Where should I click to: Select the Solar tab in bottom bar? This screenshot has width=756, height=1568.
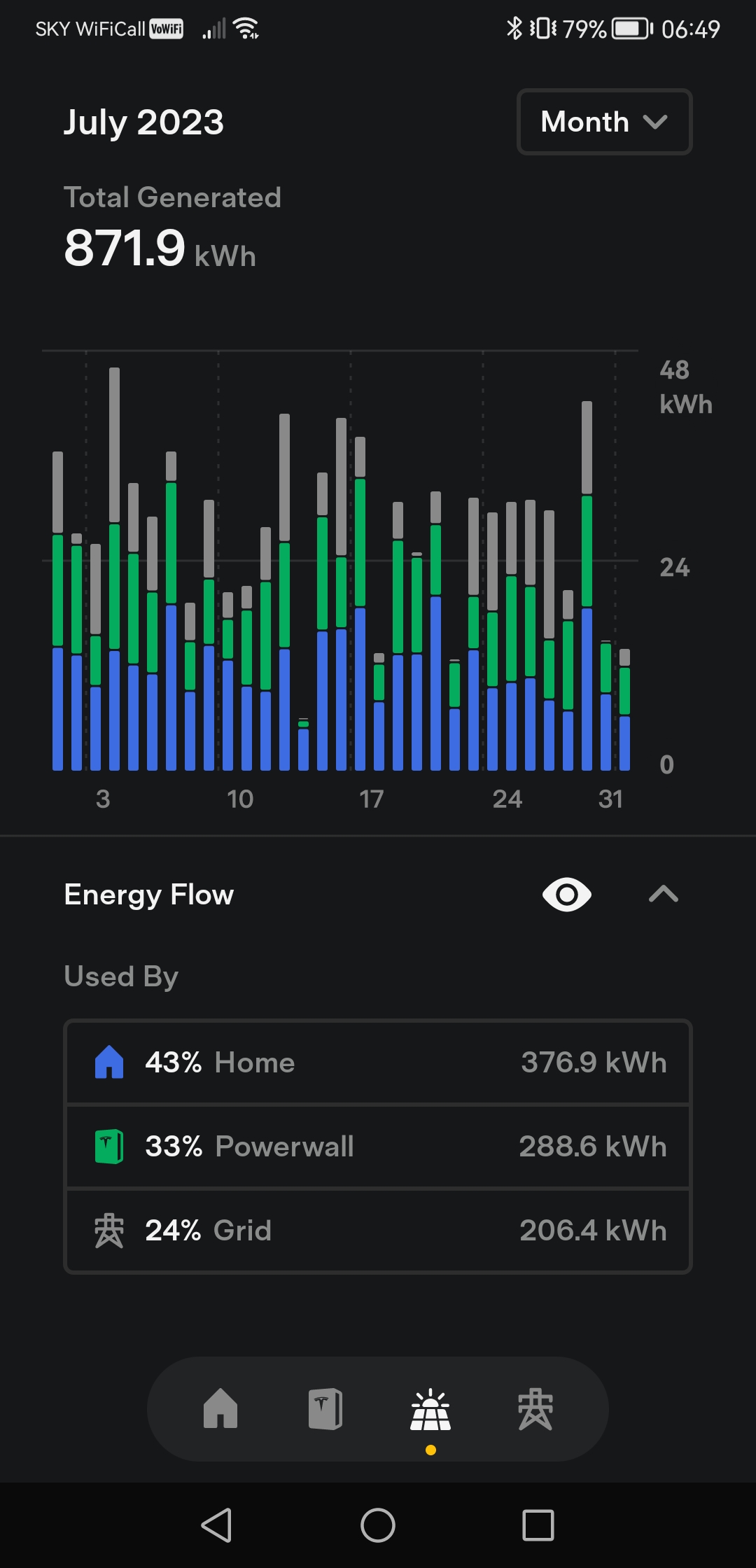430,1408
